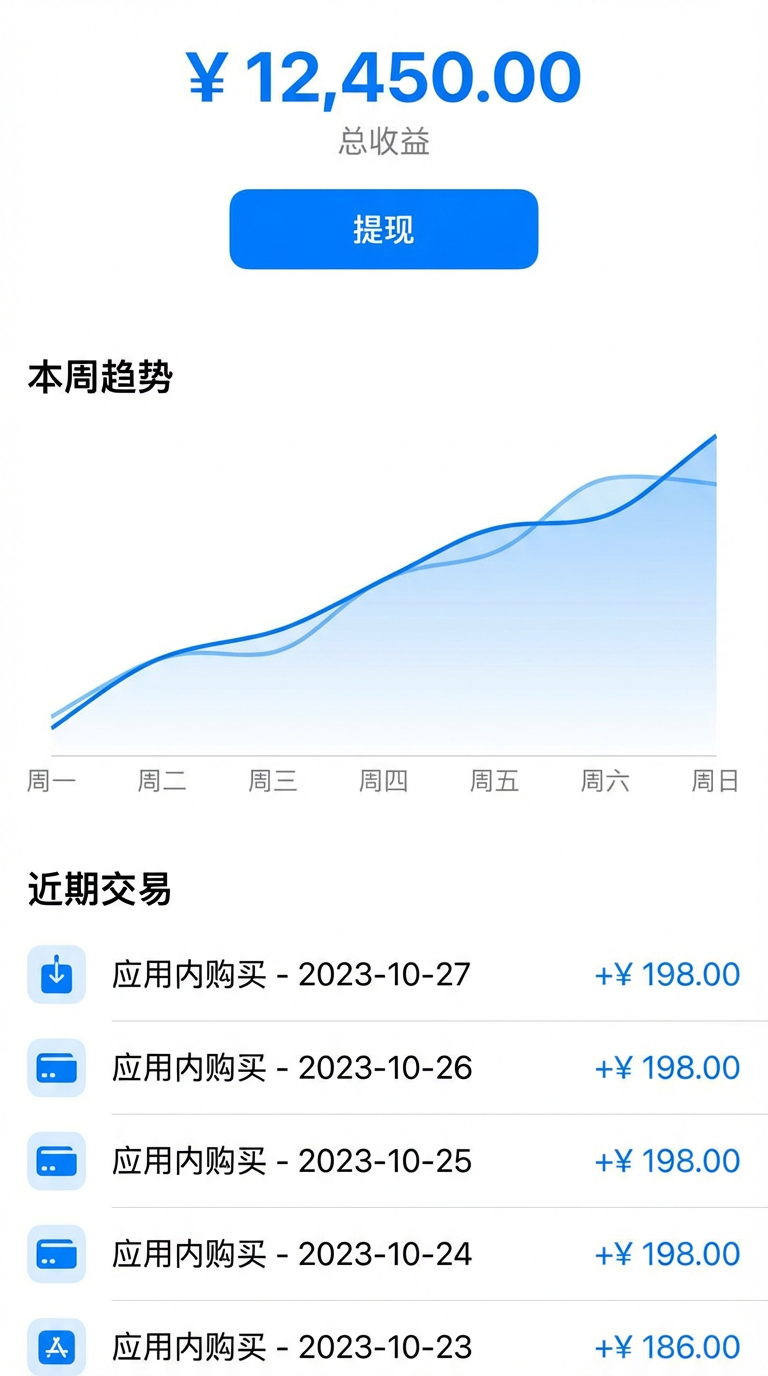Tap the 提现 withdraw button
The width and height of the screenshot is (768, 1376).
point(383,229)
